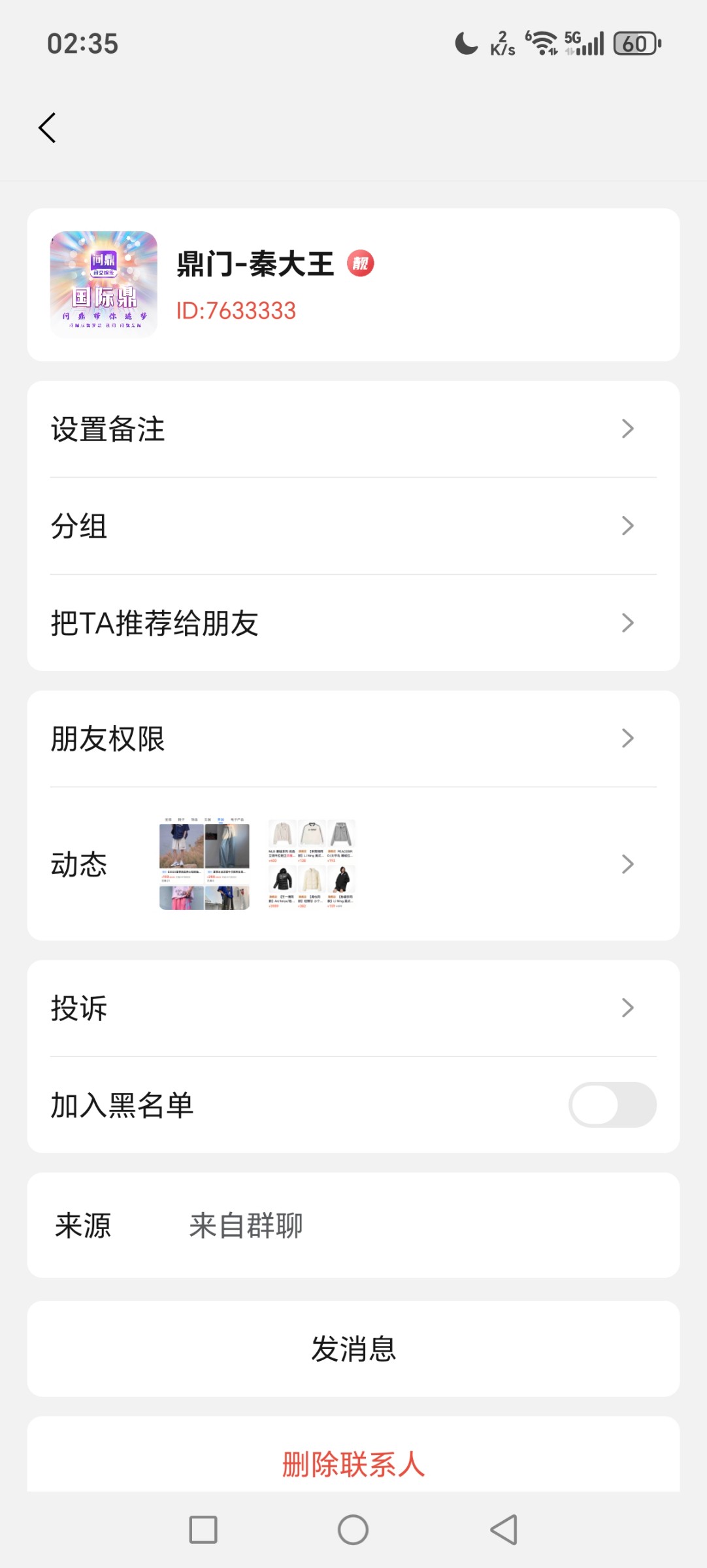Tap the 发消息 send message button

point(353,1348)
